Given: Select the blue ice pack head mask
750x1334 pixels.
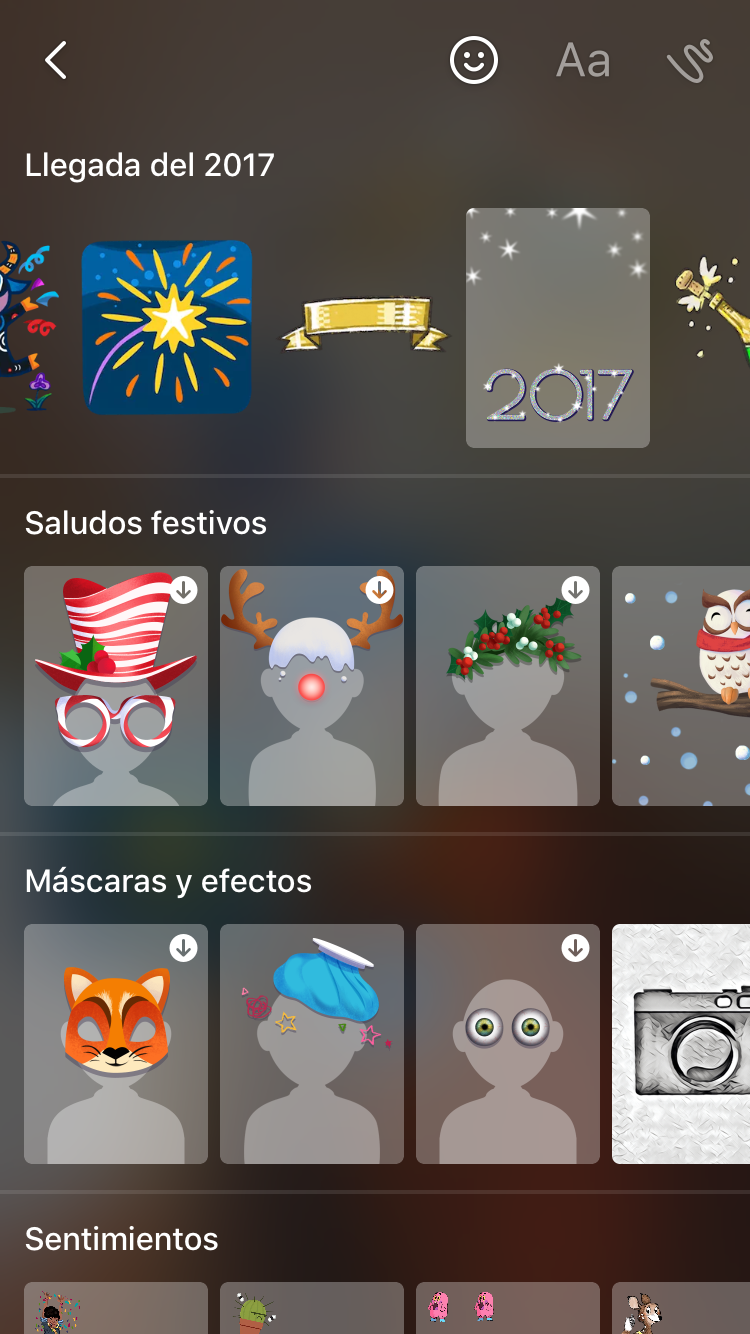Looking at the screenshot, I should [312, 1044].
